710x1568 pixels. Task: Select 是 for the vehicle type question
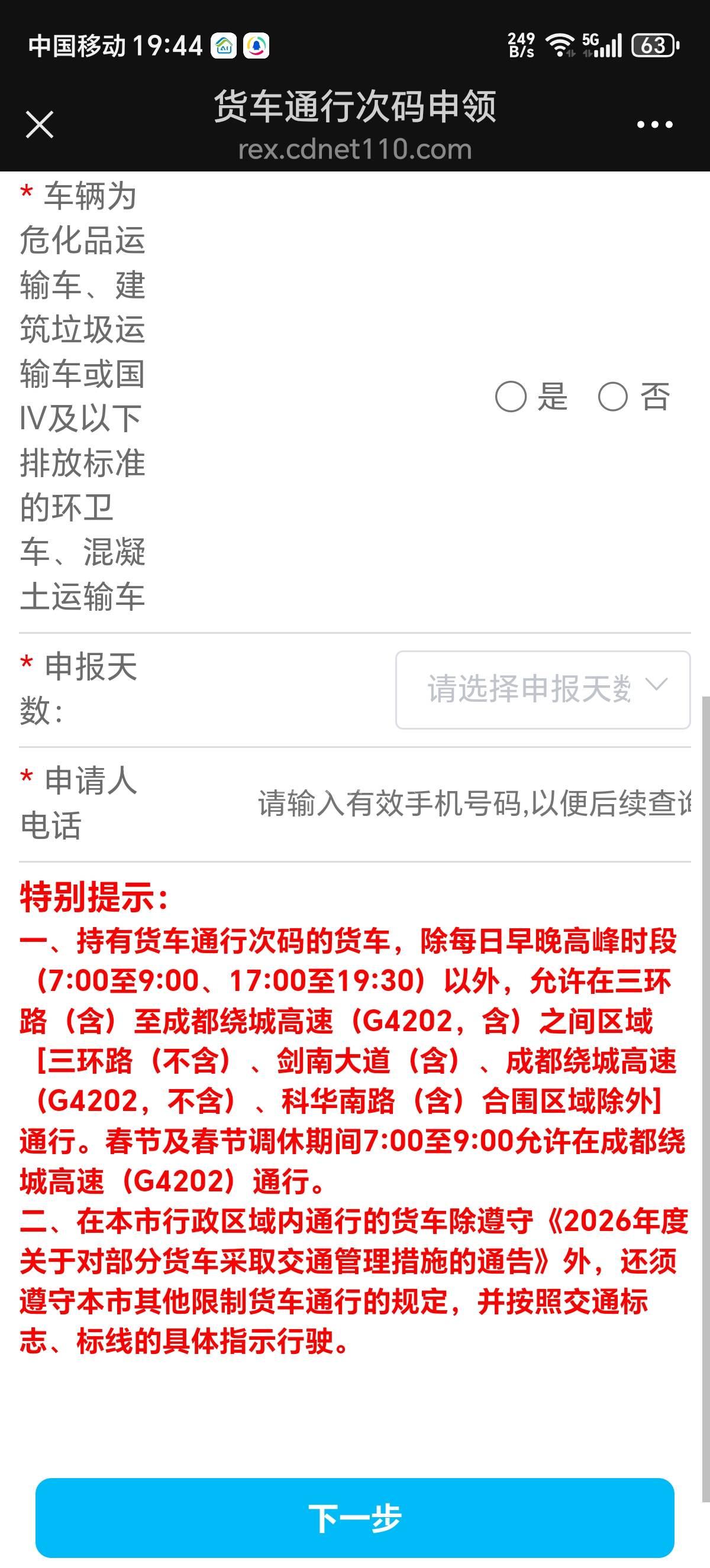click(x=511, y=397)
